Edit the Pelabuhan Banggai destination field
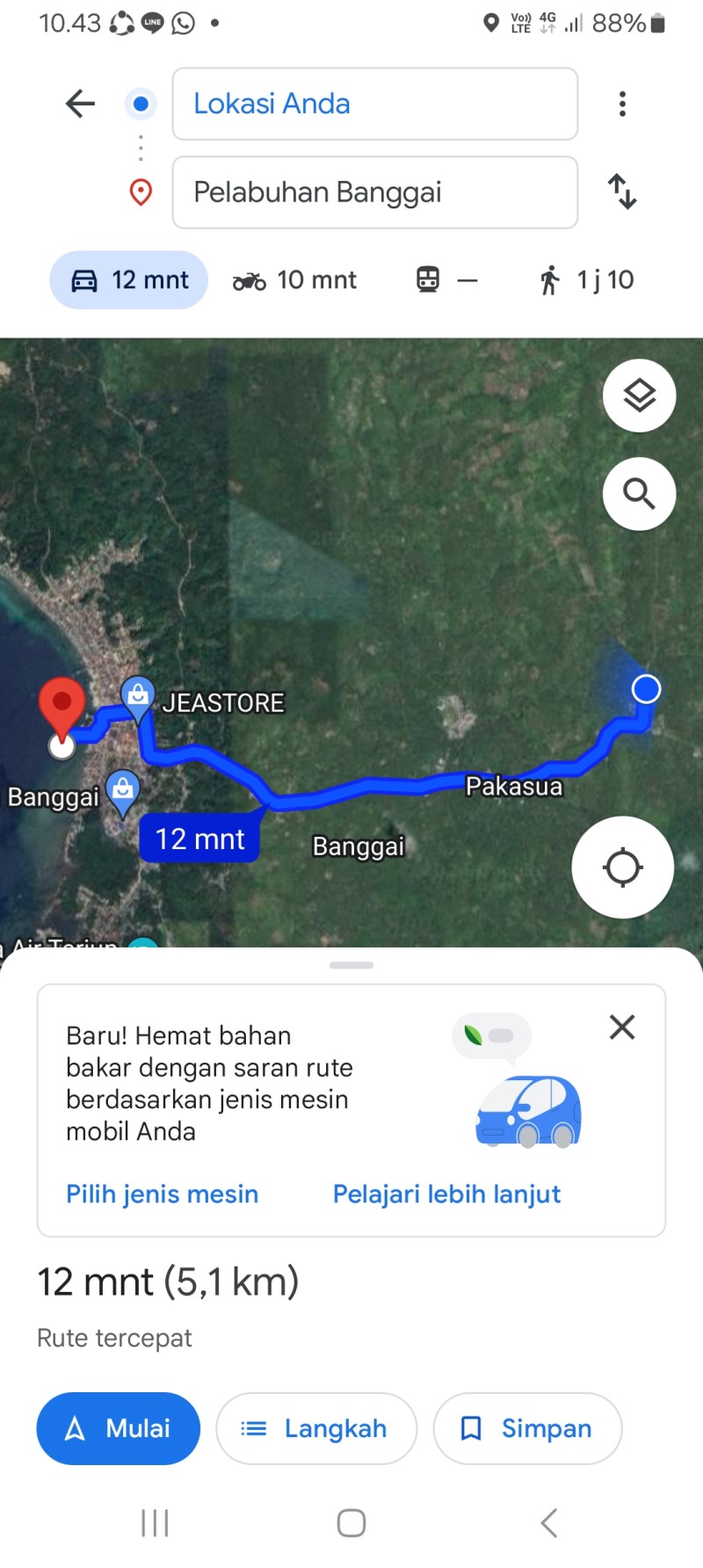The width and height of the screenshot is (703, 1568). point(375,192)
